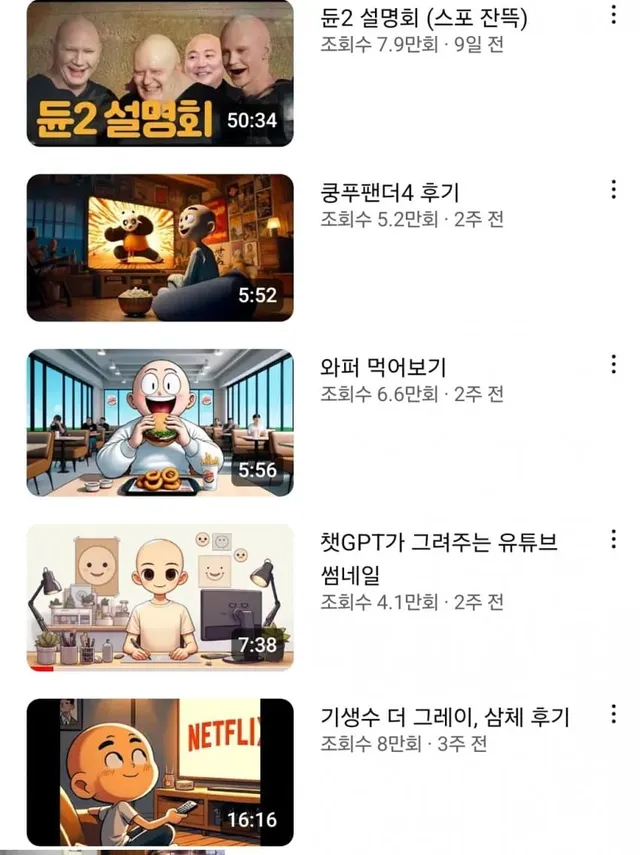Open the 듄2 설명회 video
This screenshot has width=640, height=855.
coord(160,73)
